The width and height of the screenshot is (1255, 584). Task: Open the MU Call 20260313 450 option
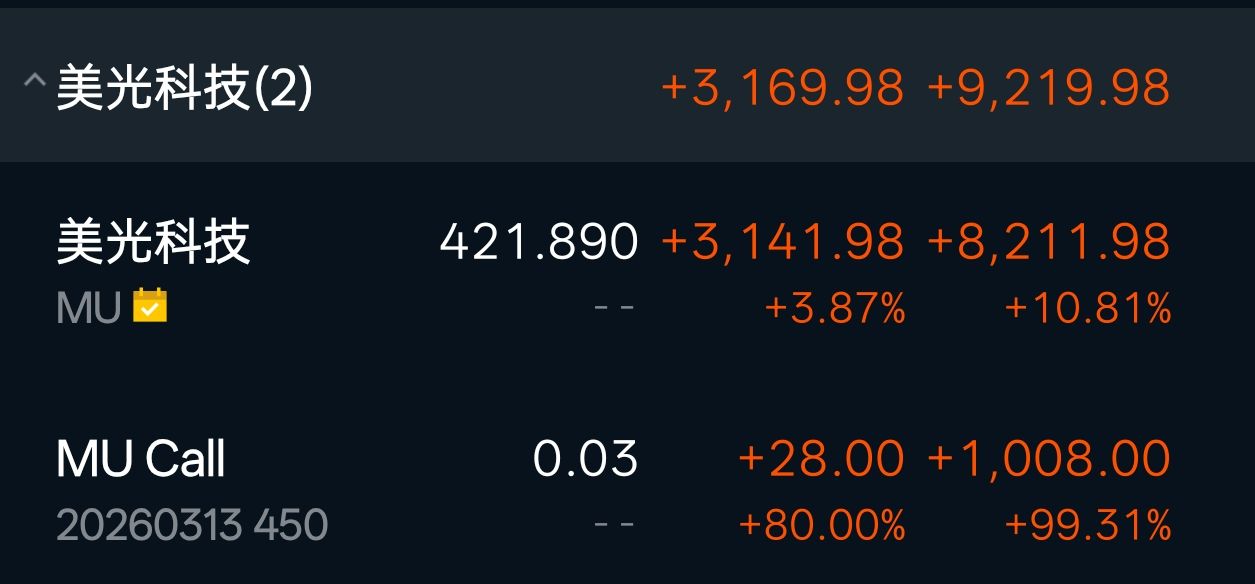point(627,490)
